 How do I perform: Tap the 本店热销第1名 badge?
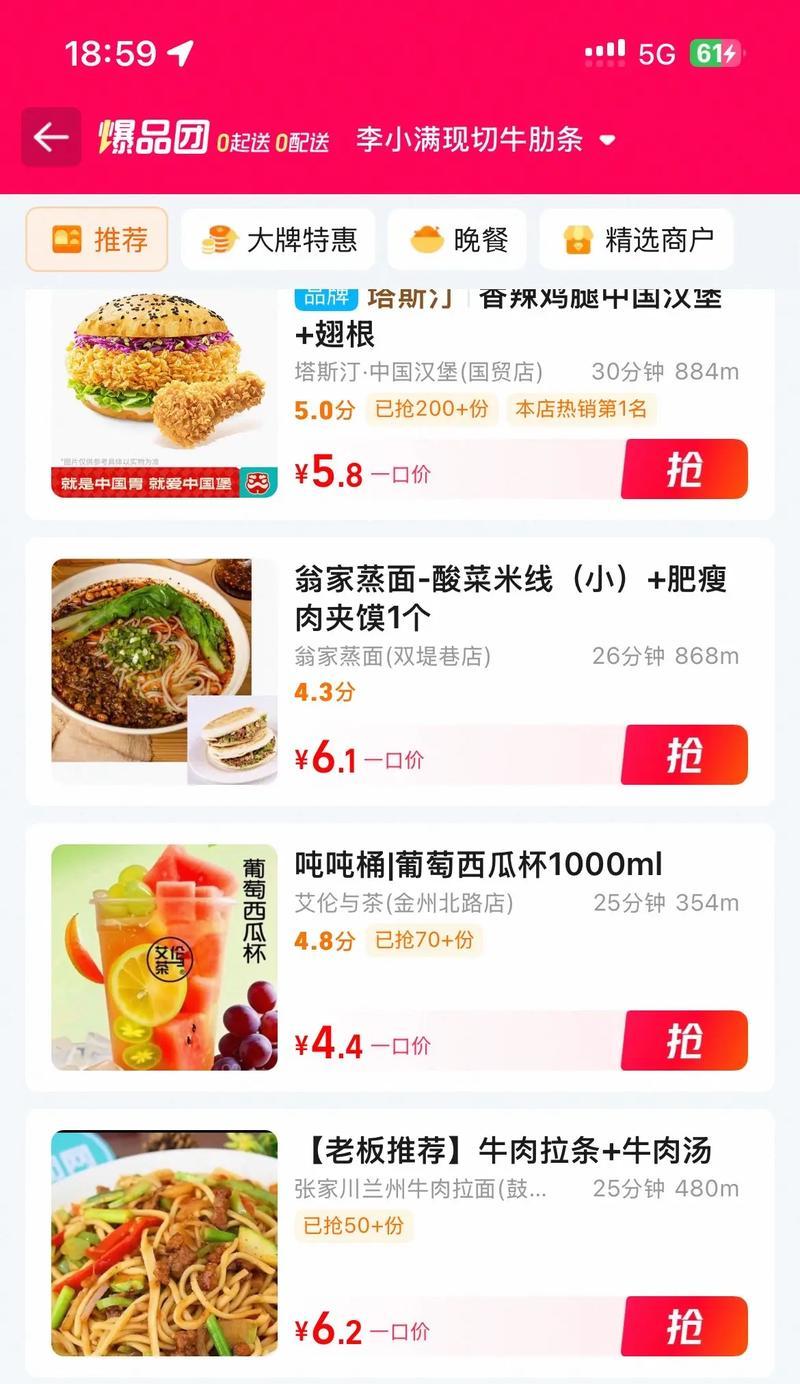tap(578, 411)
